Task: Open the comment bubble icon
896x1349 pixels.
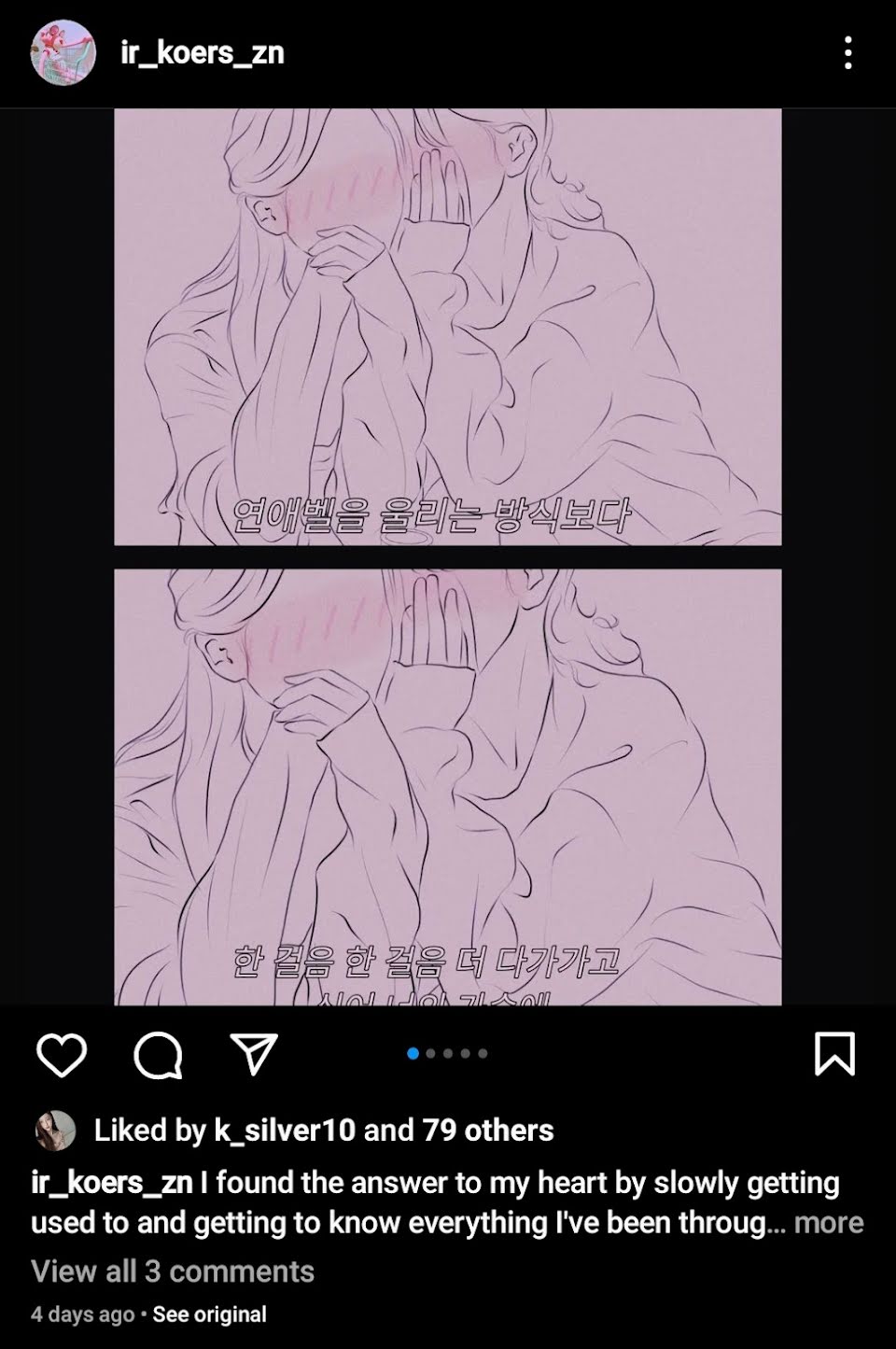Action: (158, 1055)
